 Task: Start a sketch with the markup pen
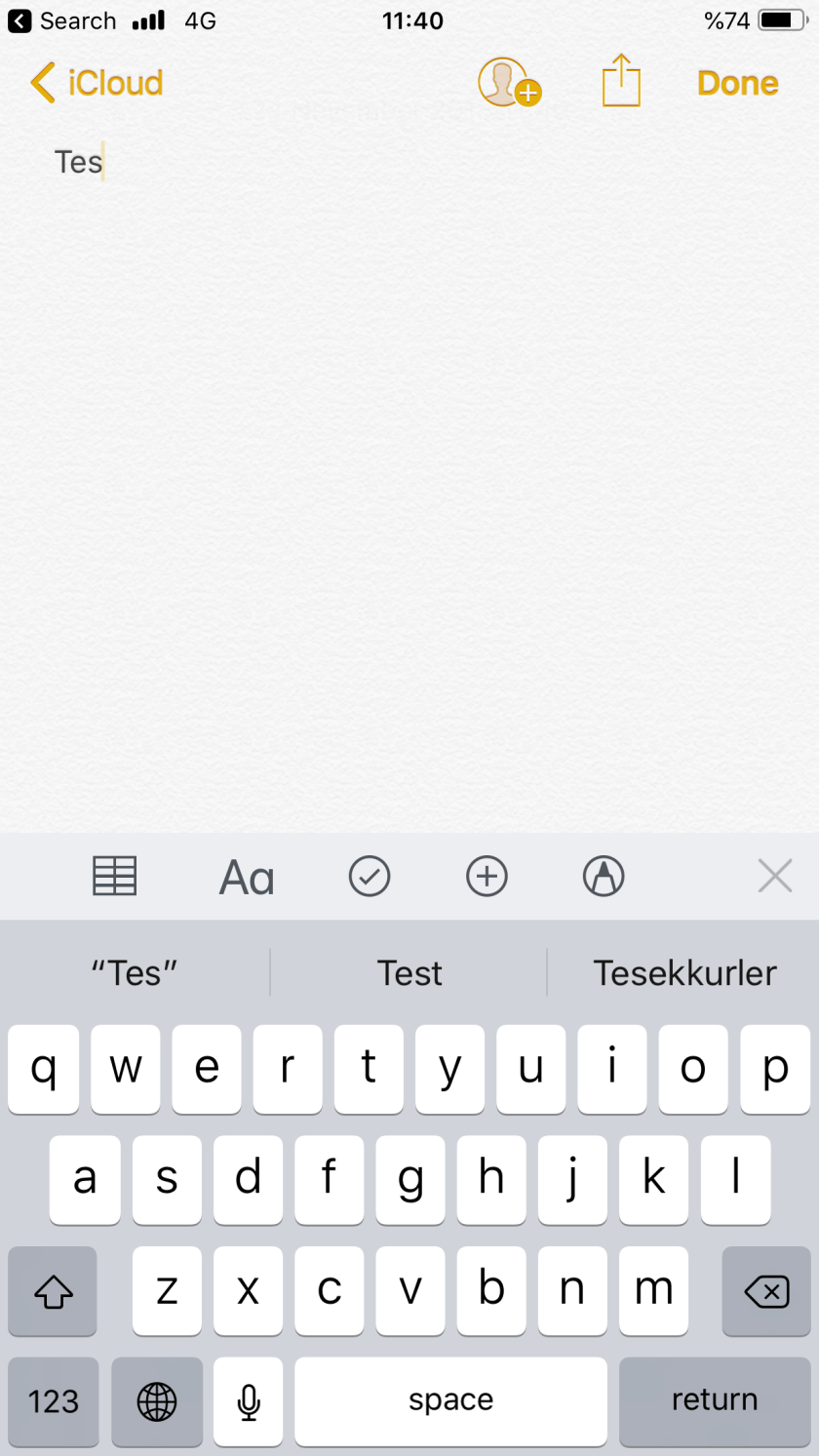point(604,876)
